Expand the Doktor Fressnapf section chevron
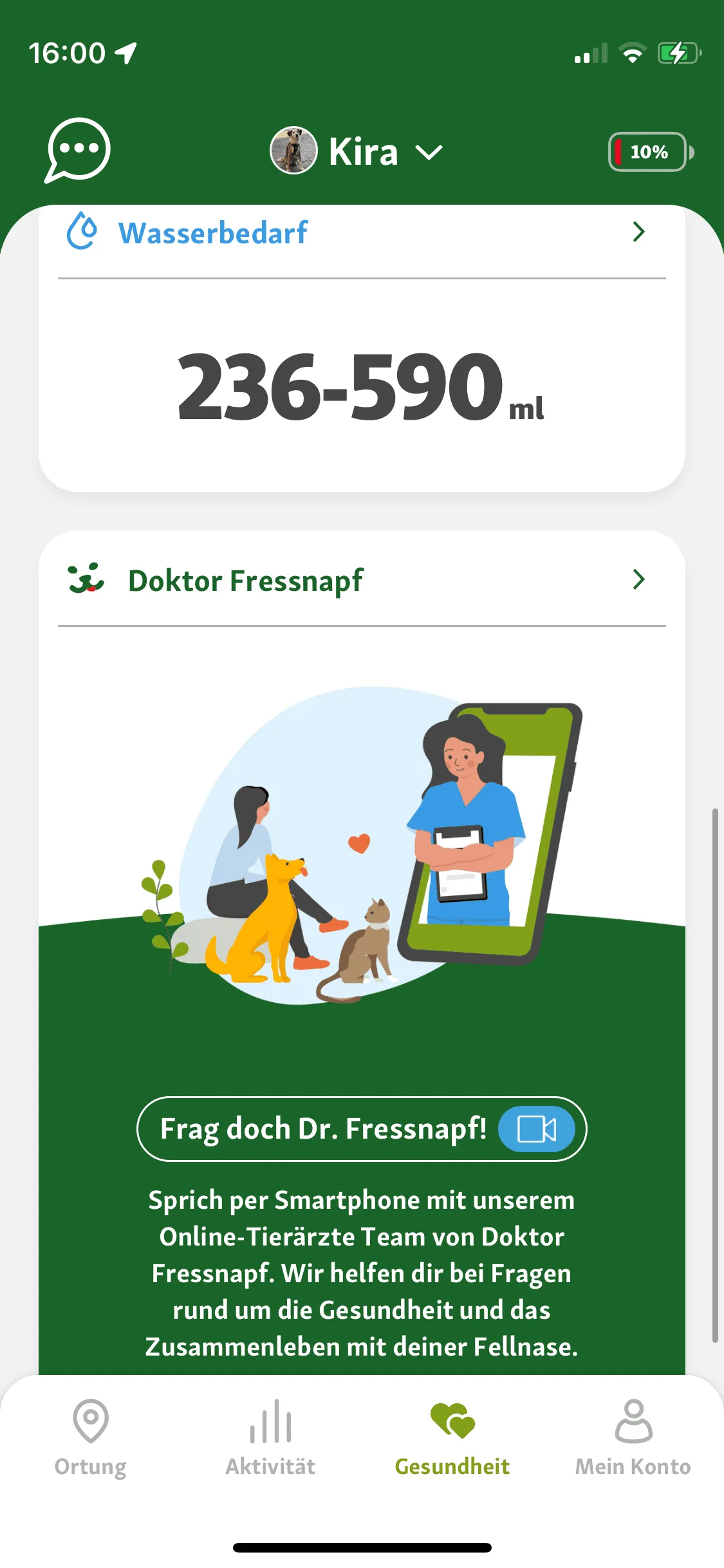 [x=638, y=579]
